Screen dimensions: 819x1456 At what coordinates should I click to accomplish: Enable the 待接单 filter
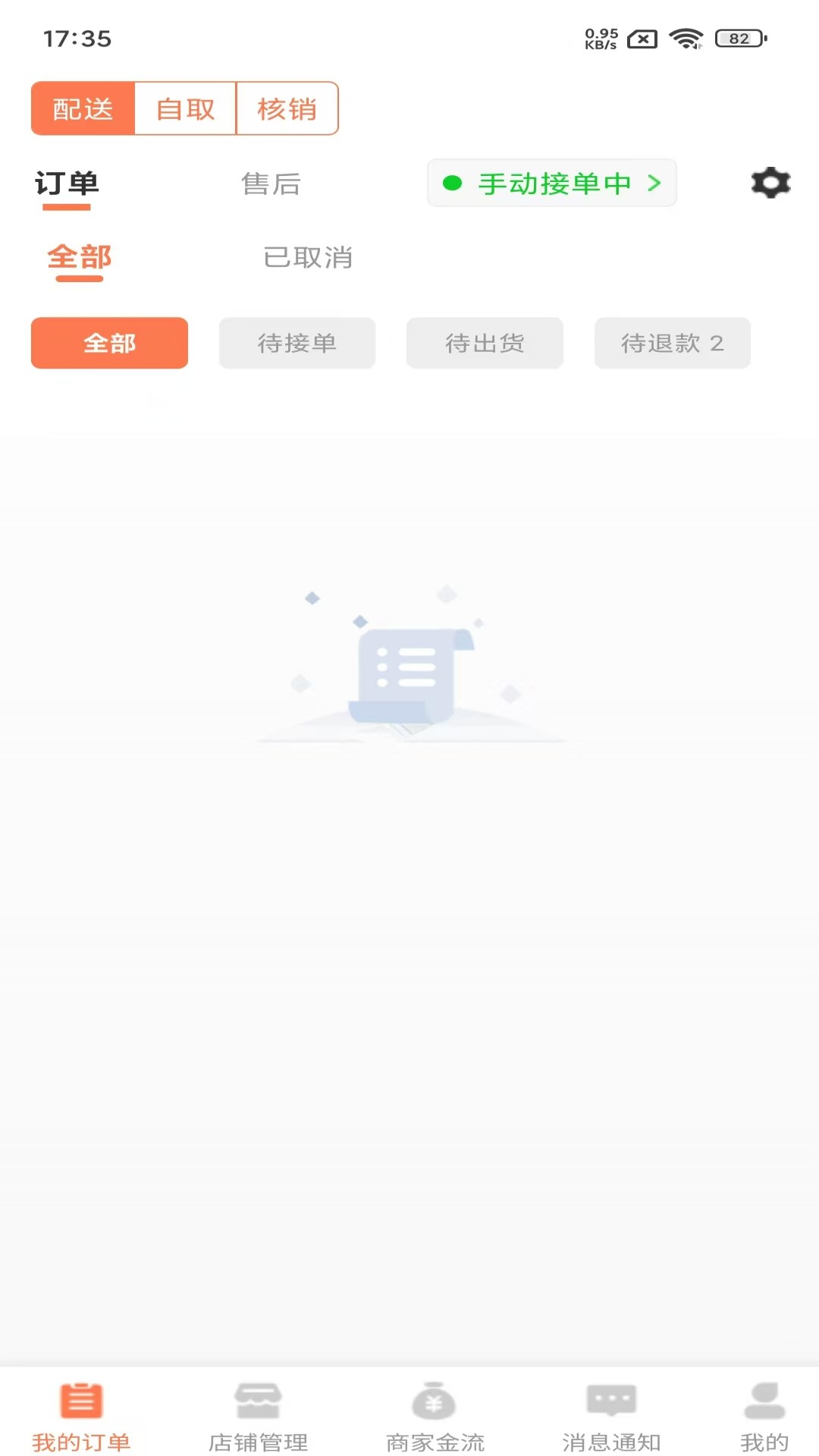pos(297,343)
